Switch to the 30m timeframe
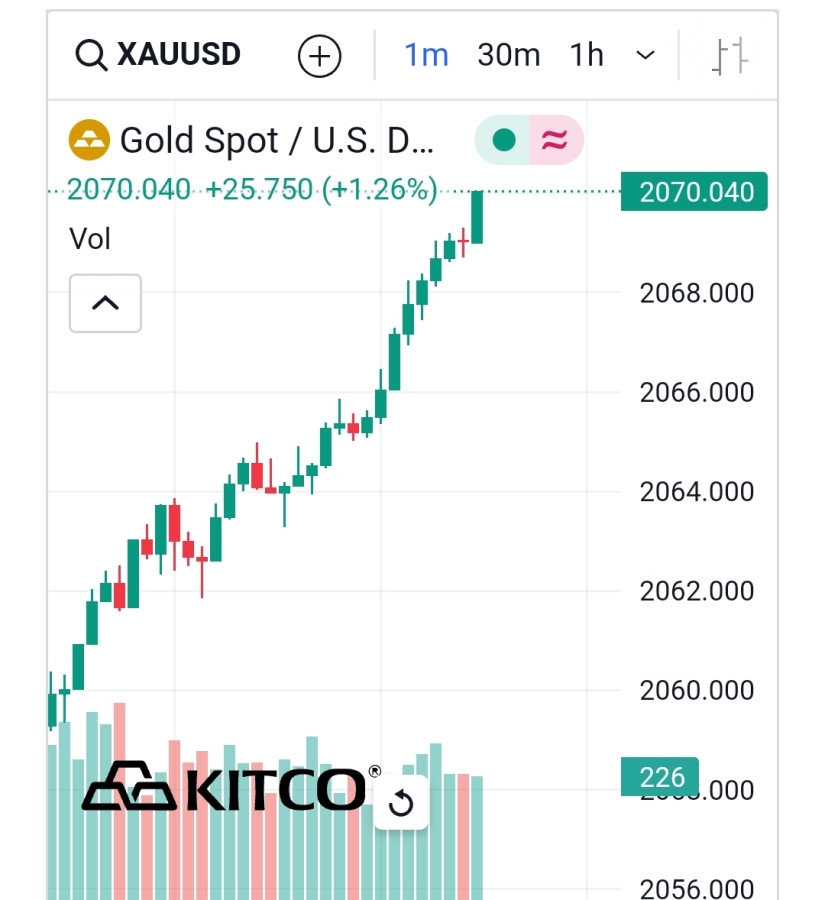The height and width of the screenshot is (900, 825). tap(508, 55)
